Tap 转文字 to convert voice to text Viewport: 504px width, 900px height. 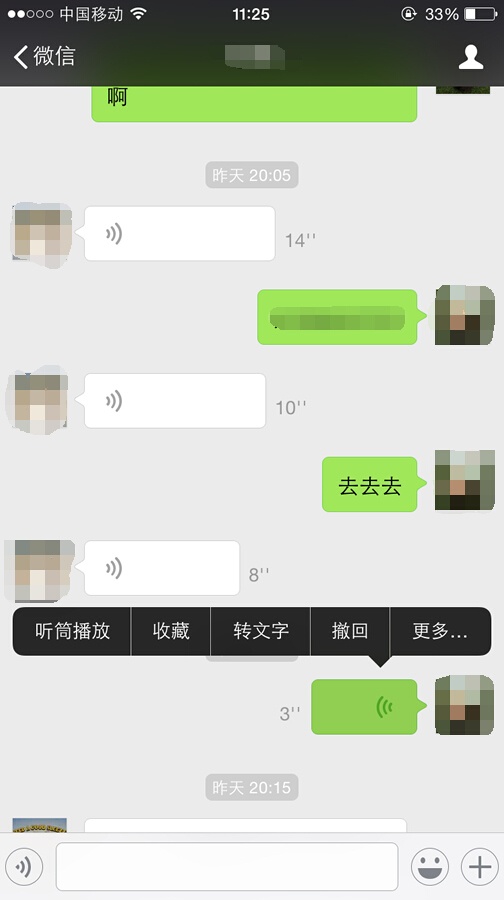click(261, 631)
